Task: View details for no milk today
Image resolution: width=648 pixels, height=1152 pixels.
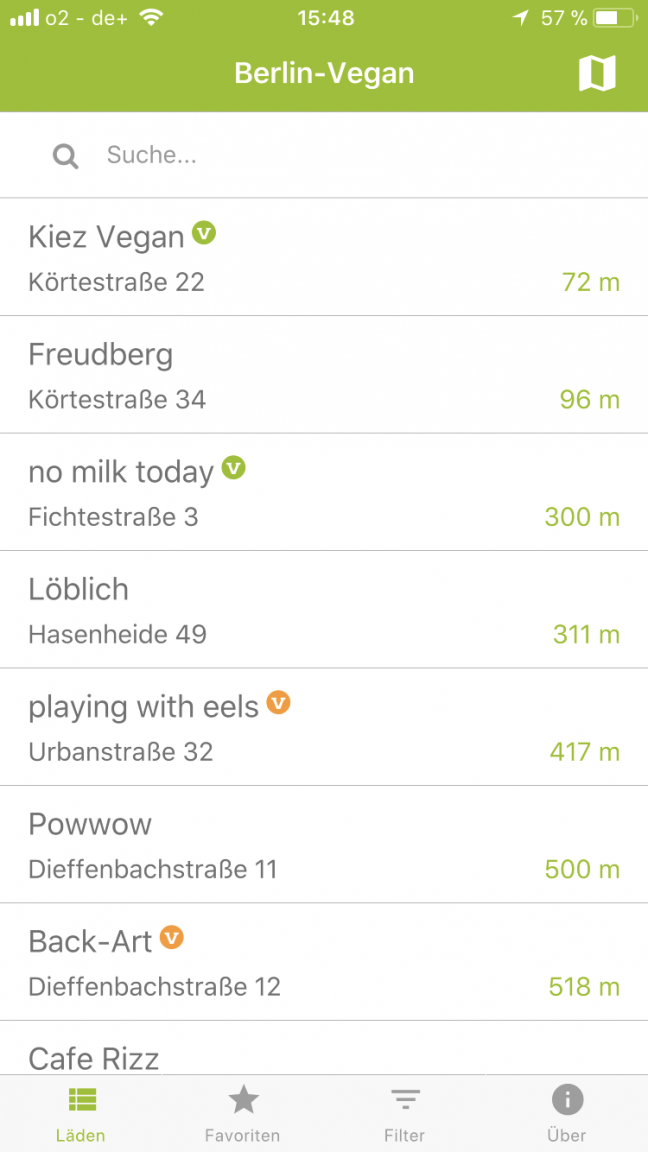Action: pos(324,492)
